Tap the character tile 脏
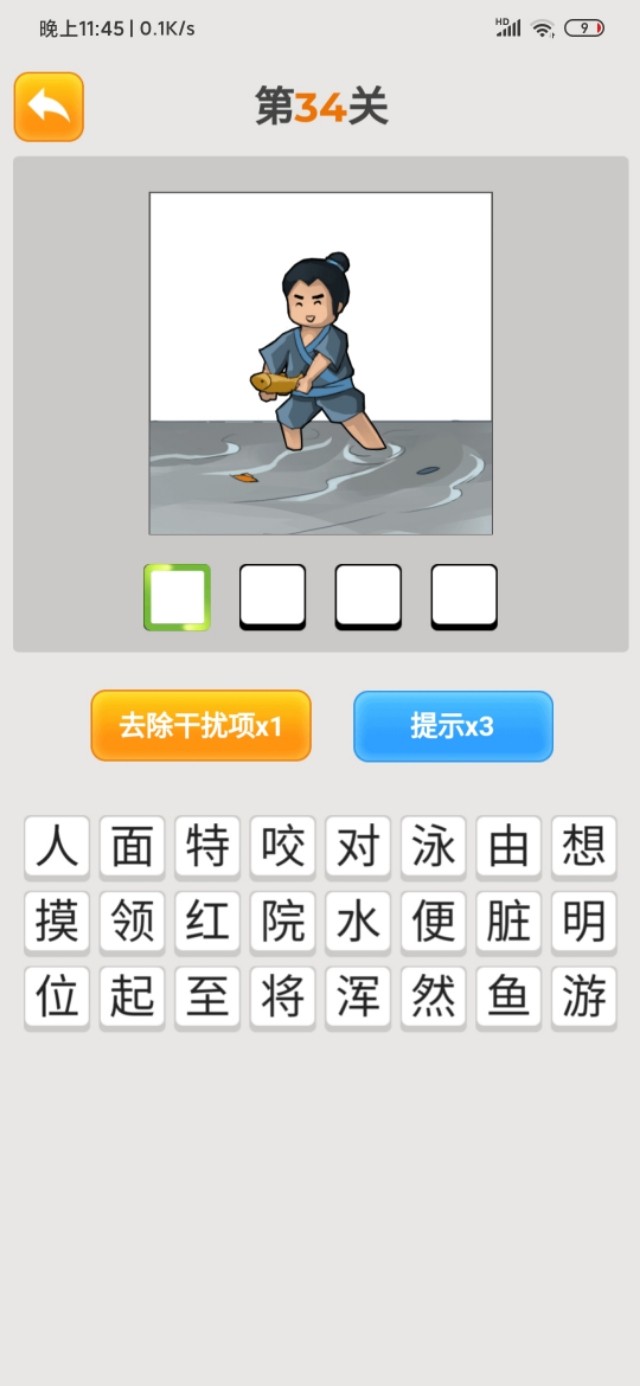The image size is (640, 1386). tap(509, 922)
